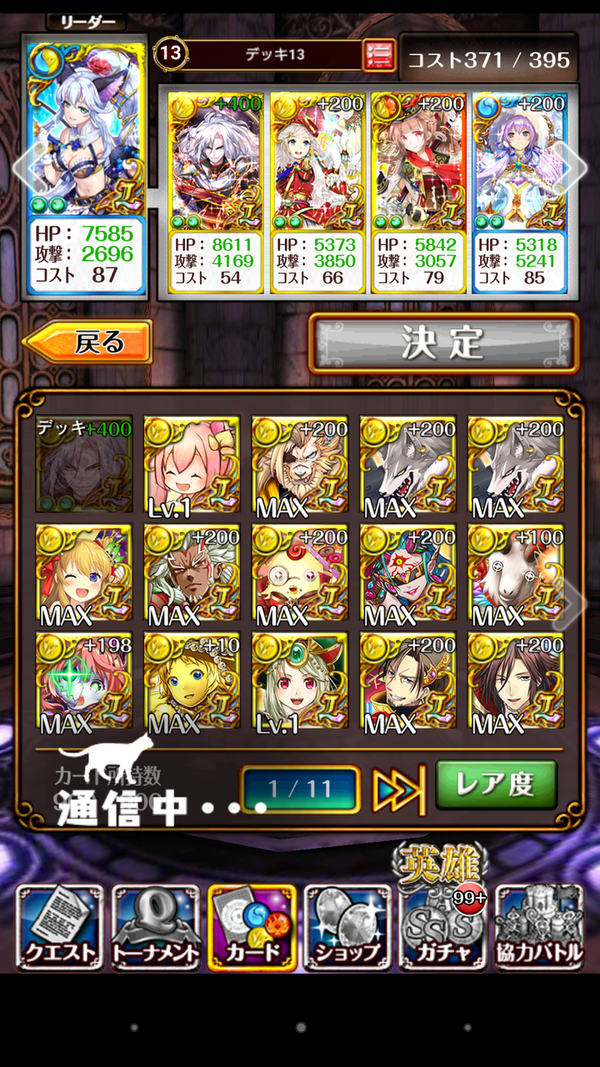The height and width of the screenshot is (1067, 600).
Task: Open the ガチャ tab
Action: pyautogui.click(x=444, y=926)
